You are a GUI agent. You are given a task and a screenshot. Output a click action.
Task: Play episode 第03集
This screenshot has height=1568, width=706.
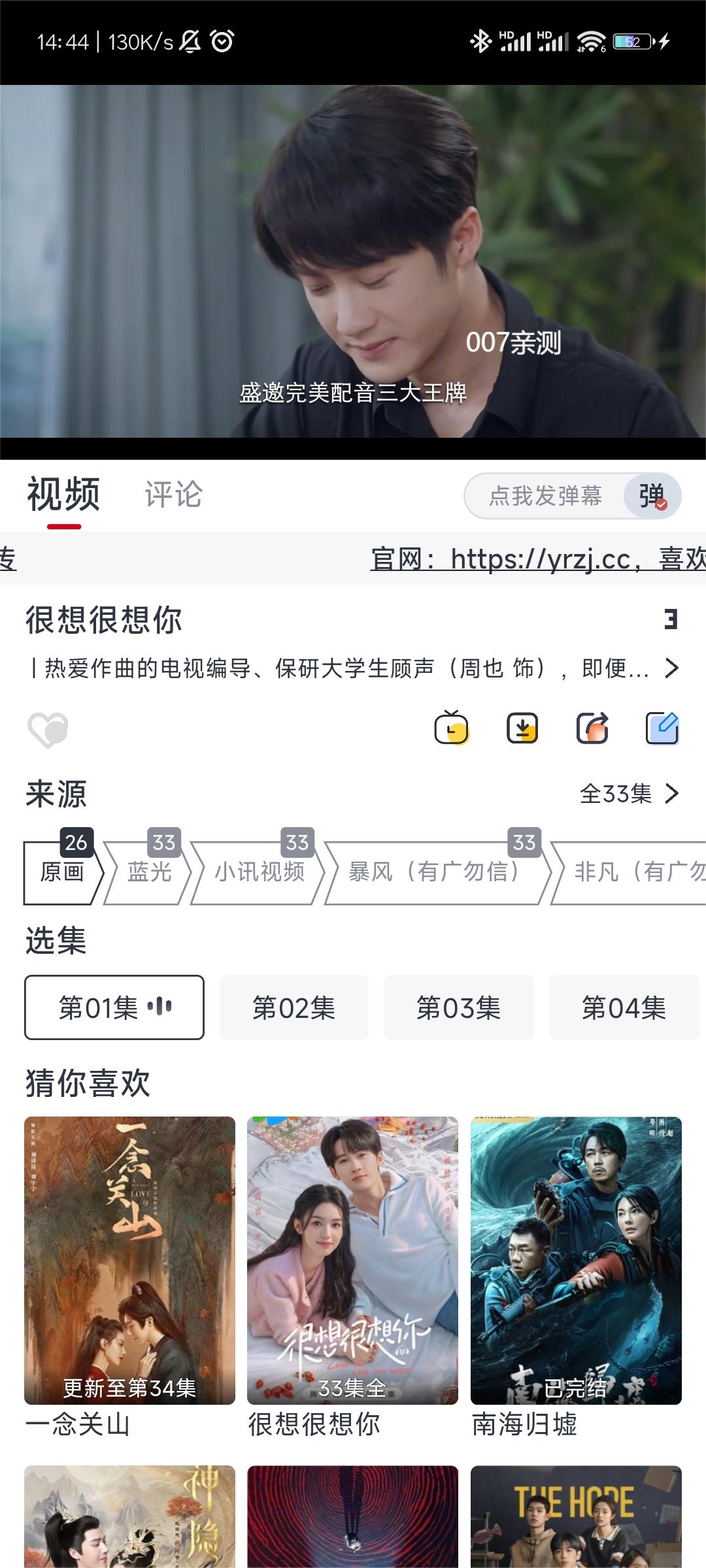click(458, 1007)
